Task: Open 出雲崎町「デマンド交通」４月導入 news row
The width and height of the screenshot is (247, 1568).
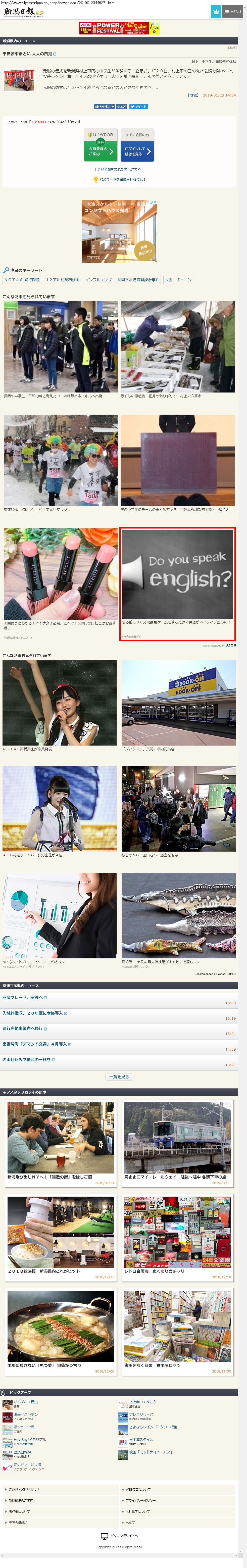Action: (36, 1045)
